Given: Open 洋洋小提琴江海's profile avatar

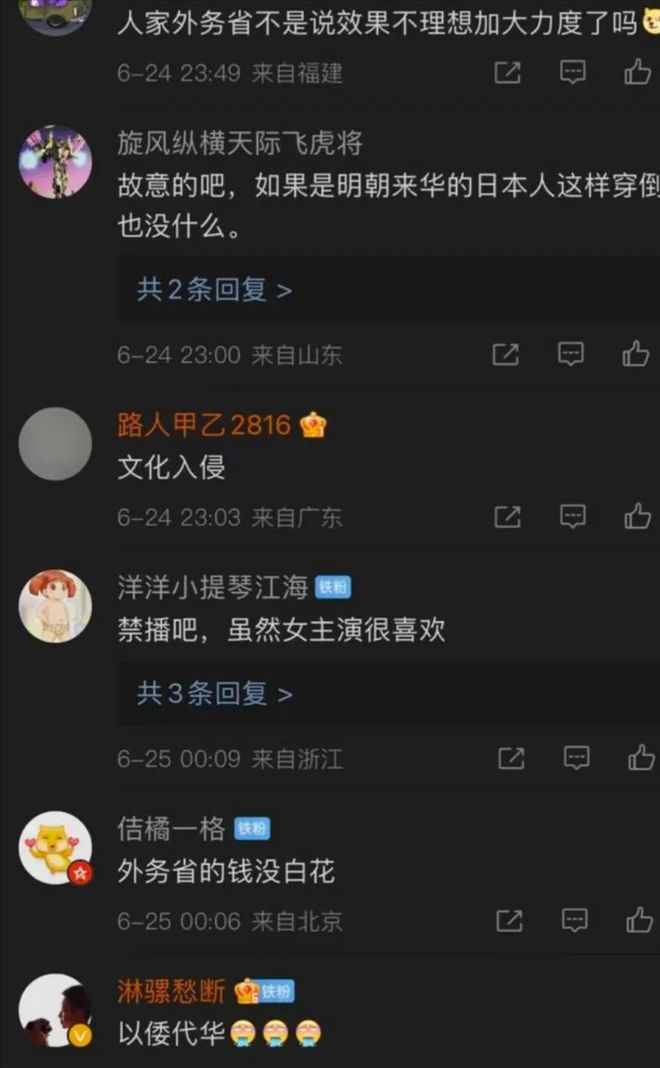Looking at the screenshot, I should tap(56, 606).
